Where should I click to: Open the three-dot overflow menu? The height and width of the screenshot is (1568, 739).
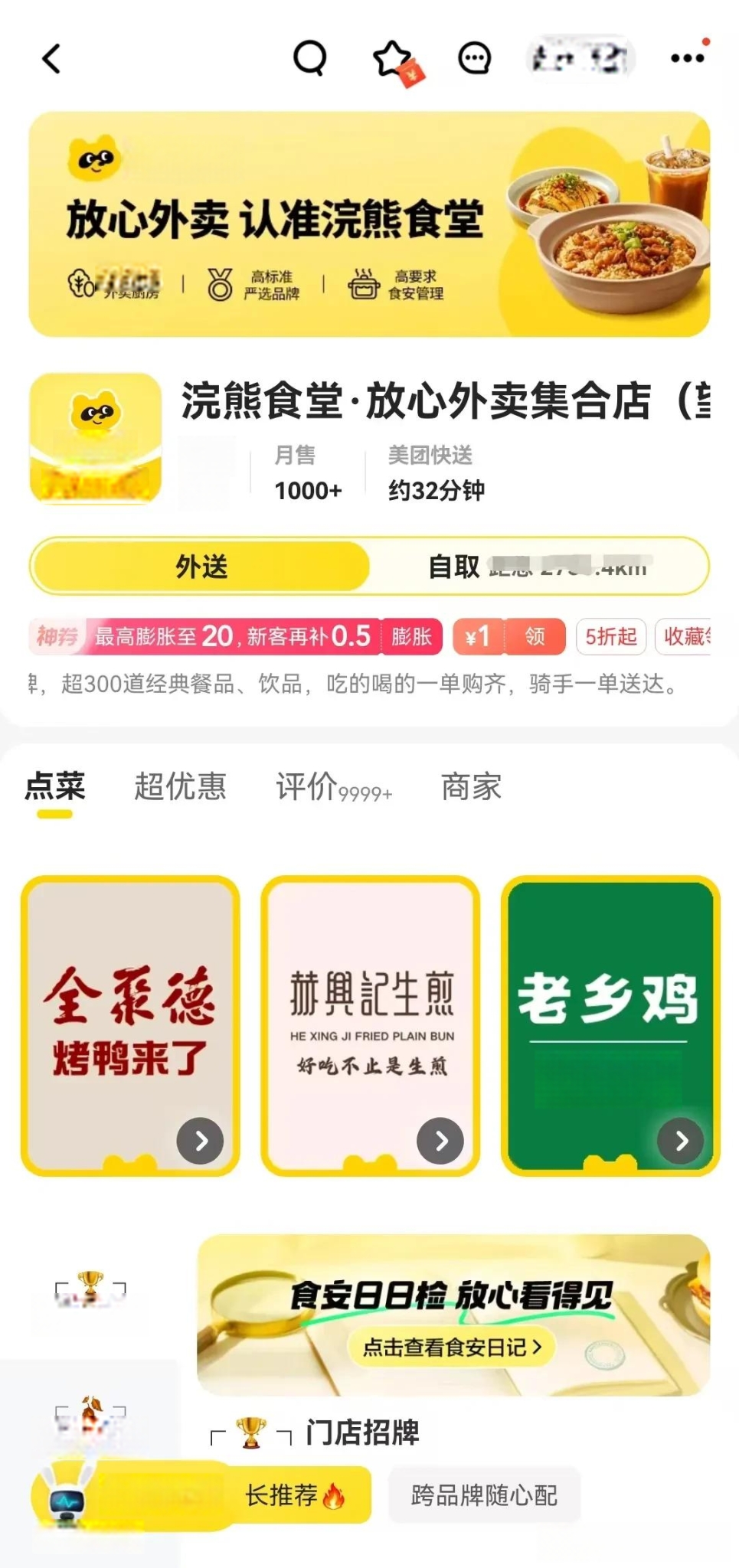pyautogui.click(x=687, y=58)
